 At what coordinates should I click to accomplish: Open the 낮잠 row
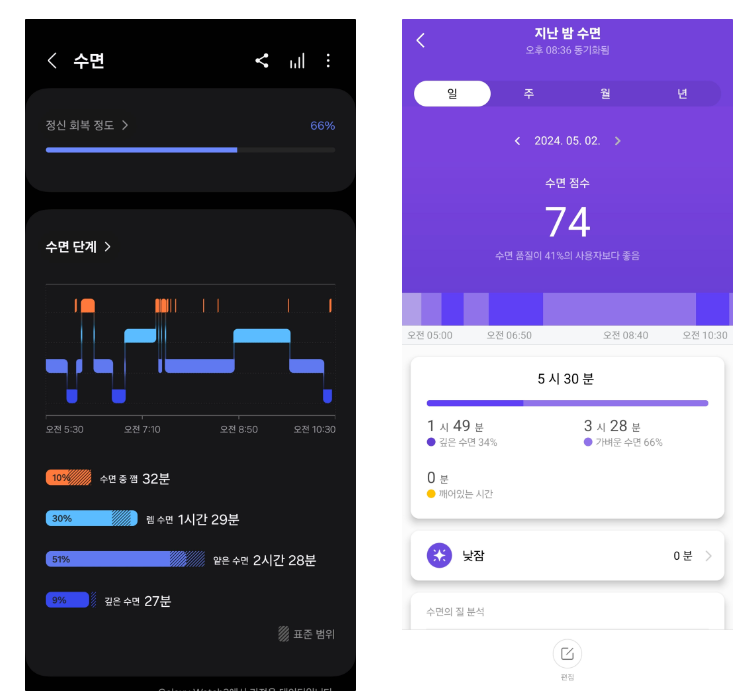click(567, 555)
